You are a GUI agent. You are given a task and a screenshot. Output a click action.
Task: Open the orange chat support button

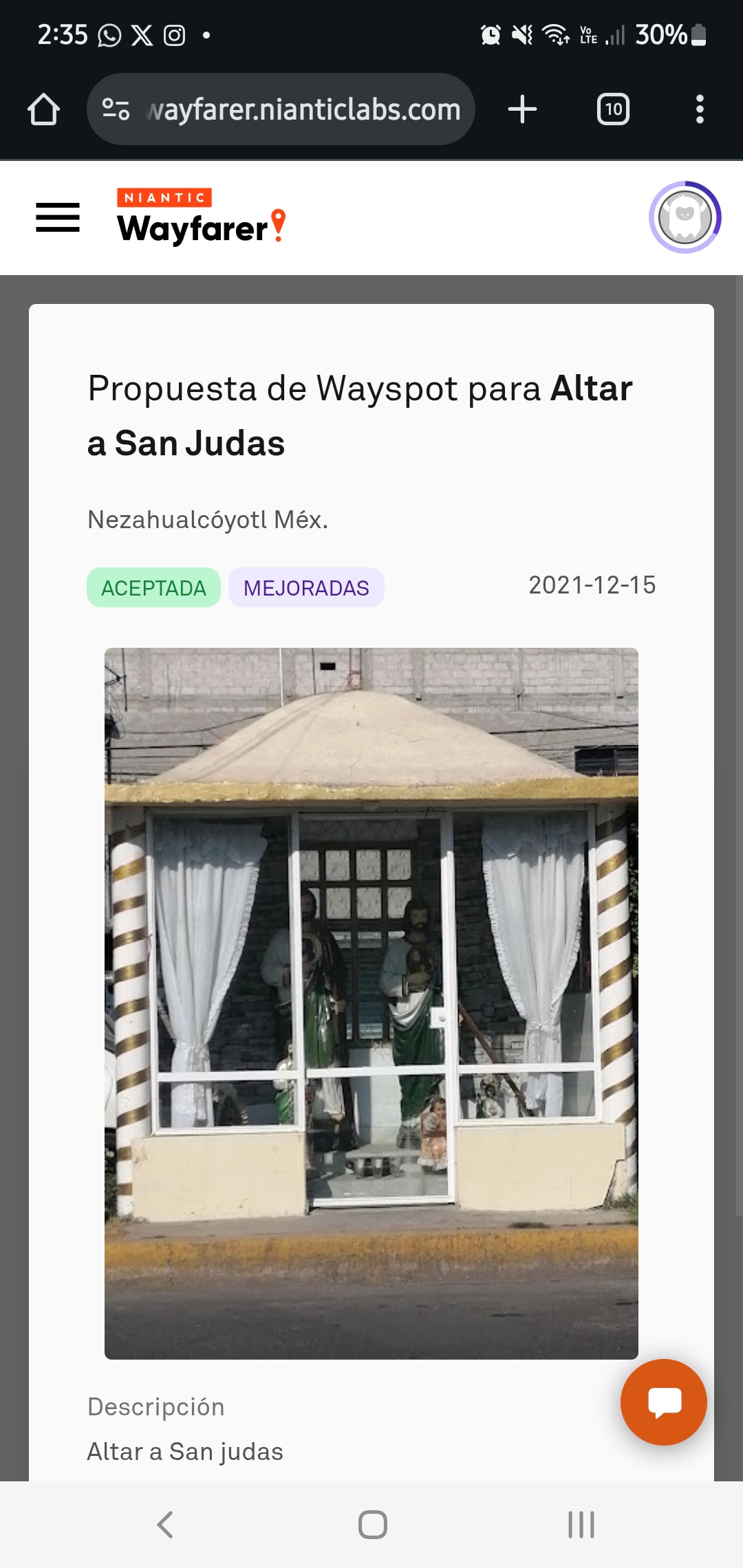point(663,1402)
